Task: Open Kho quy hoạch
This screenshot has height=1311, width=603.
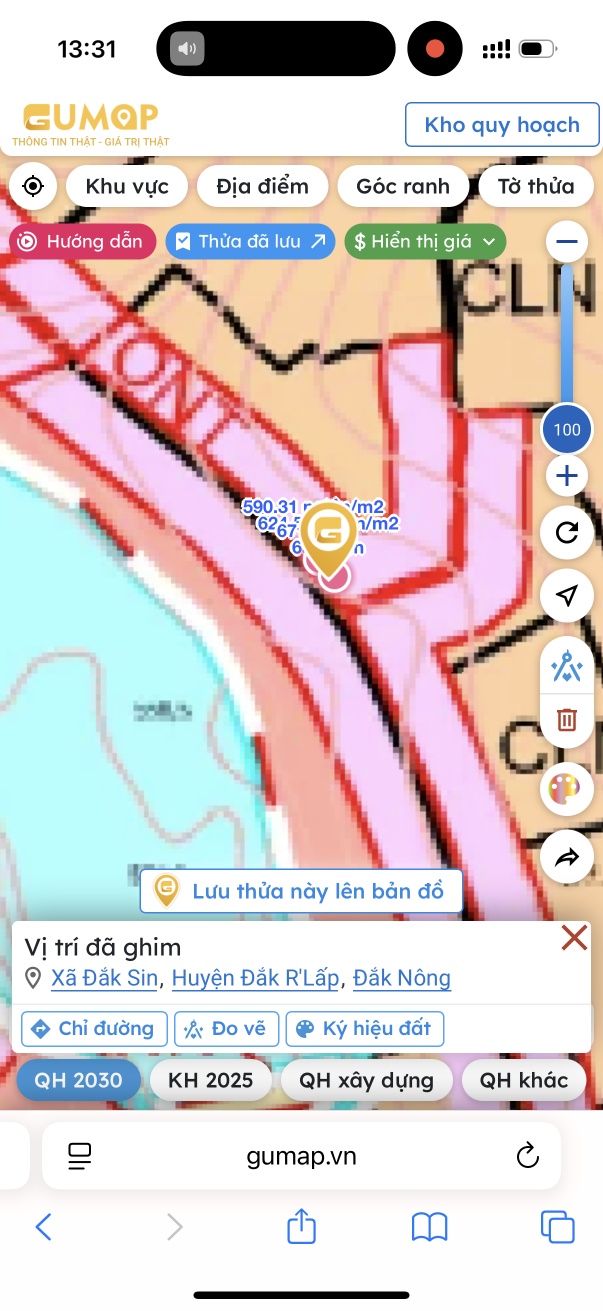Action: pos(502,125)
